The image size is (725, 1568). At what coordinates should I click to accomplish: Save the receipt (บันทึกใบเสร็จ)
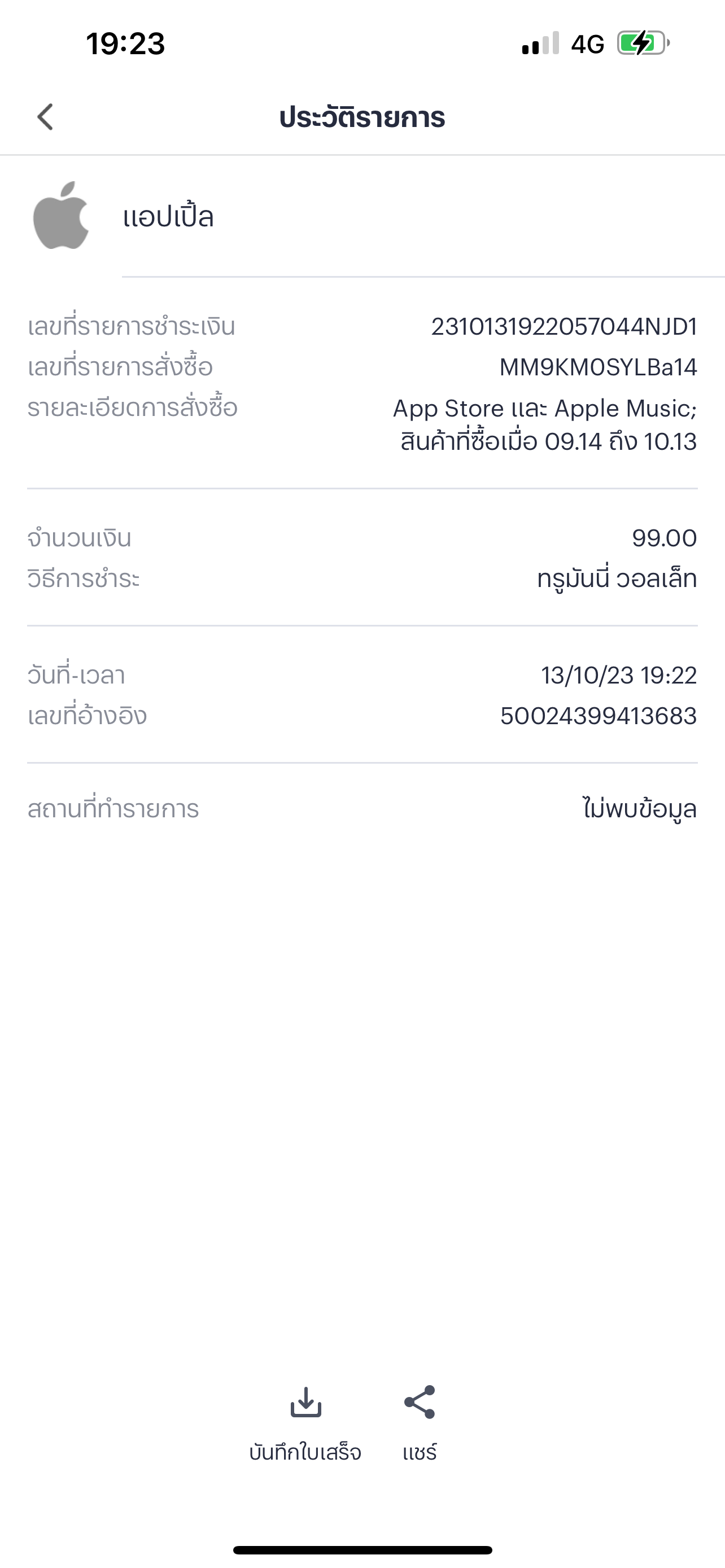coord(305,1421)
